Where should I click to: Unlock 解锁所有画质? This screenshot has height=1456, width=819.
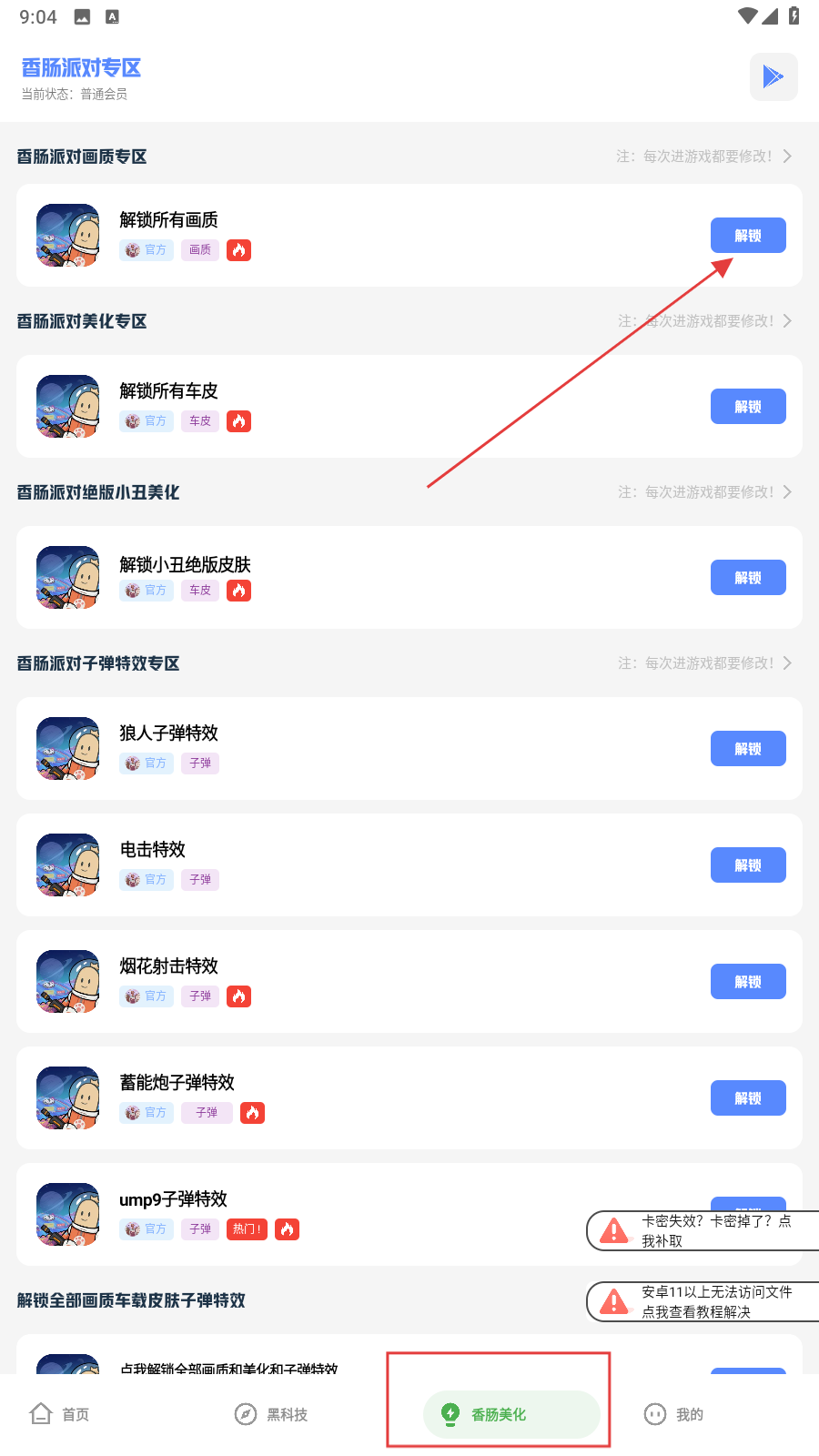point(747,236)
